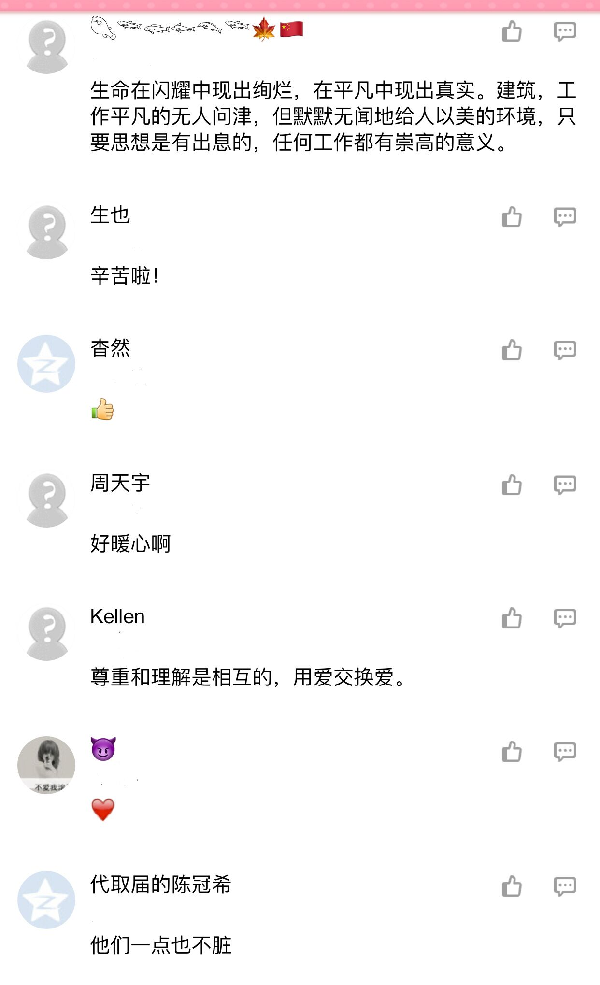600x985 pixels.
Task: Reply to the comment about 生命在闪耀中
Action: [x=565, y=32]
